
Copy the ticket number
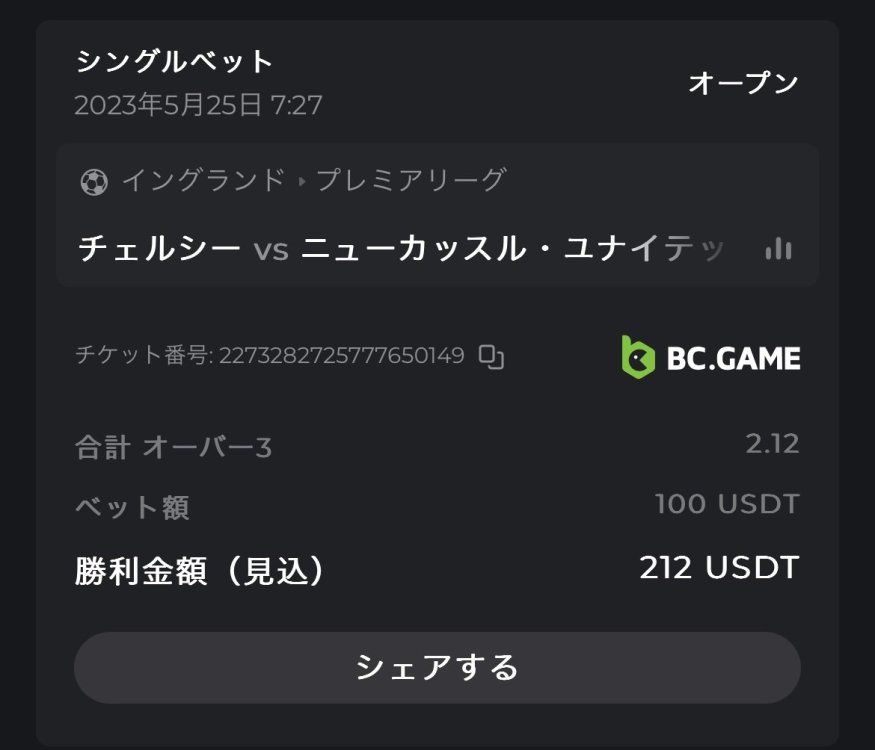tap(491, 357)
